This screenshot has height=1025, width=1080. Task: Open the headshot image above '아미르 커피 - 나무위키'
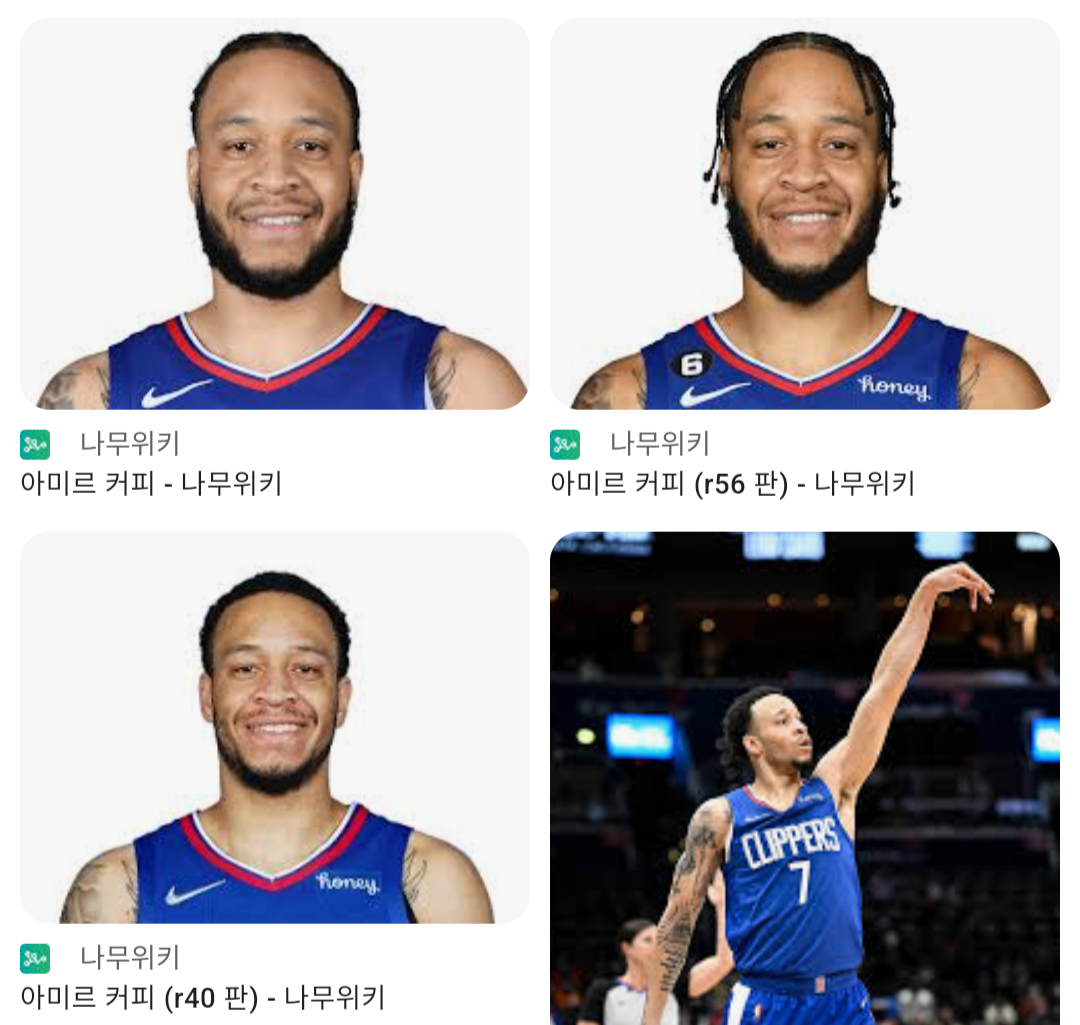tap(275, 214)
